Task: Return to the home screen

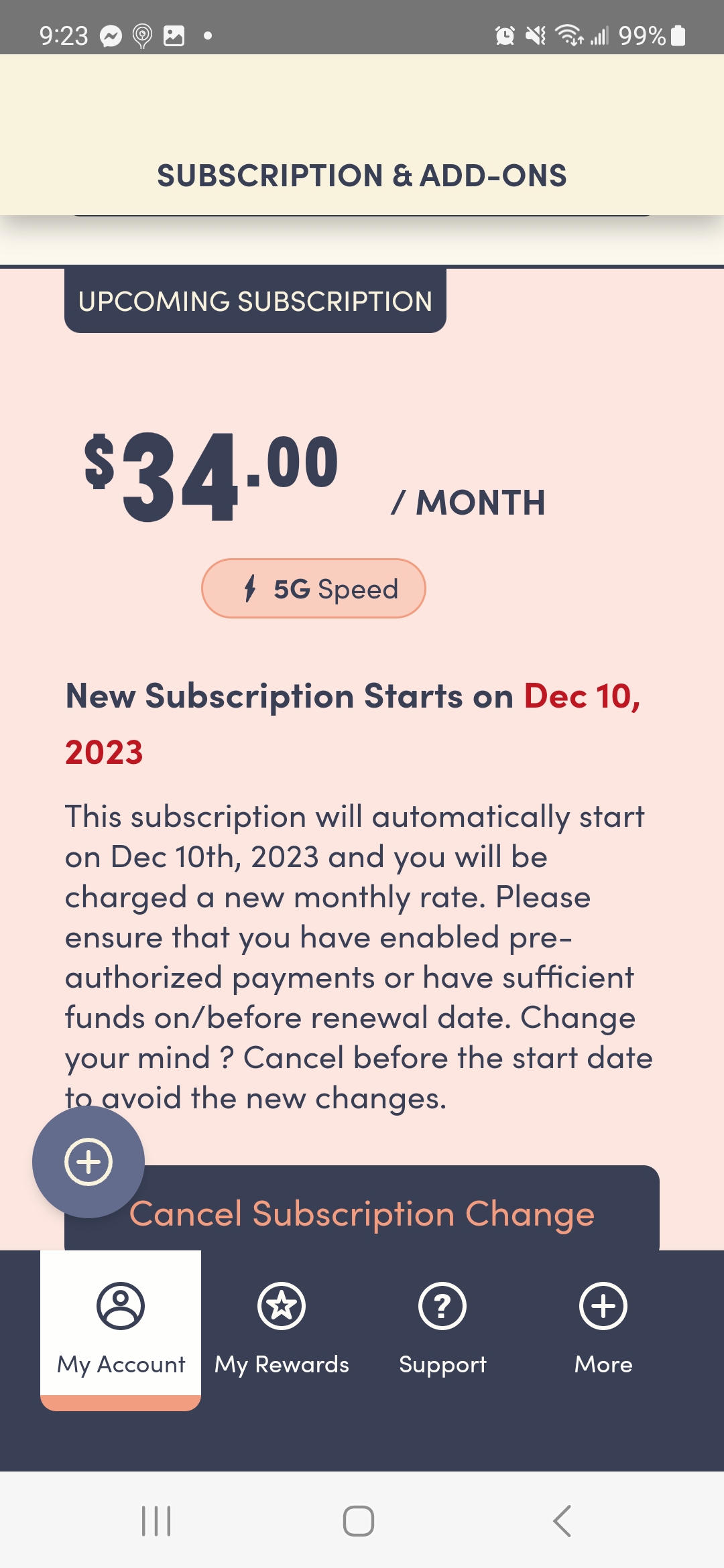Action: tap(359, 1520)
